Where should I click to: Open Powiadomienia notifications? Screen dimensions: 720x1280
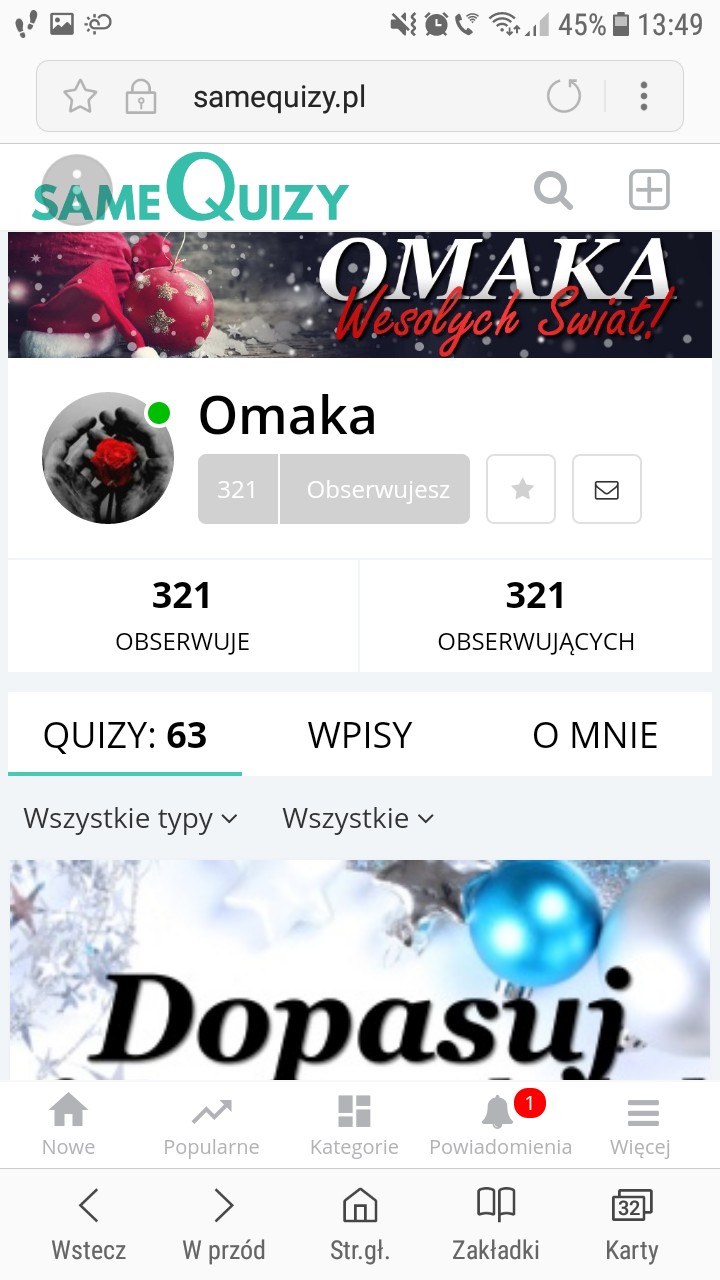[x=500, y=1124]
